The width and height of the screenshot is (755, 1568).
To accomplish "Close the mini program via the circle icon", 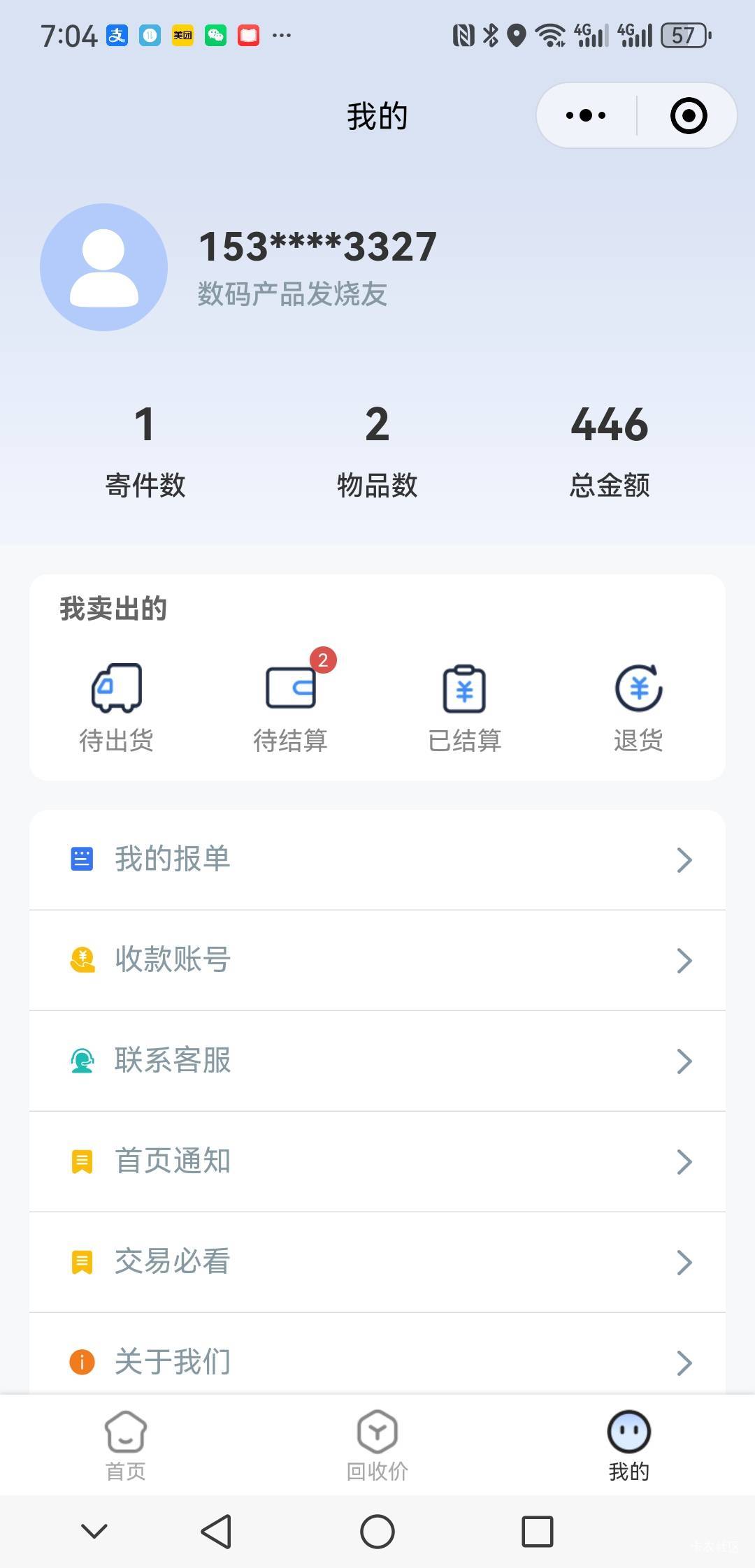I will point(689,115).
